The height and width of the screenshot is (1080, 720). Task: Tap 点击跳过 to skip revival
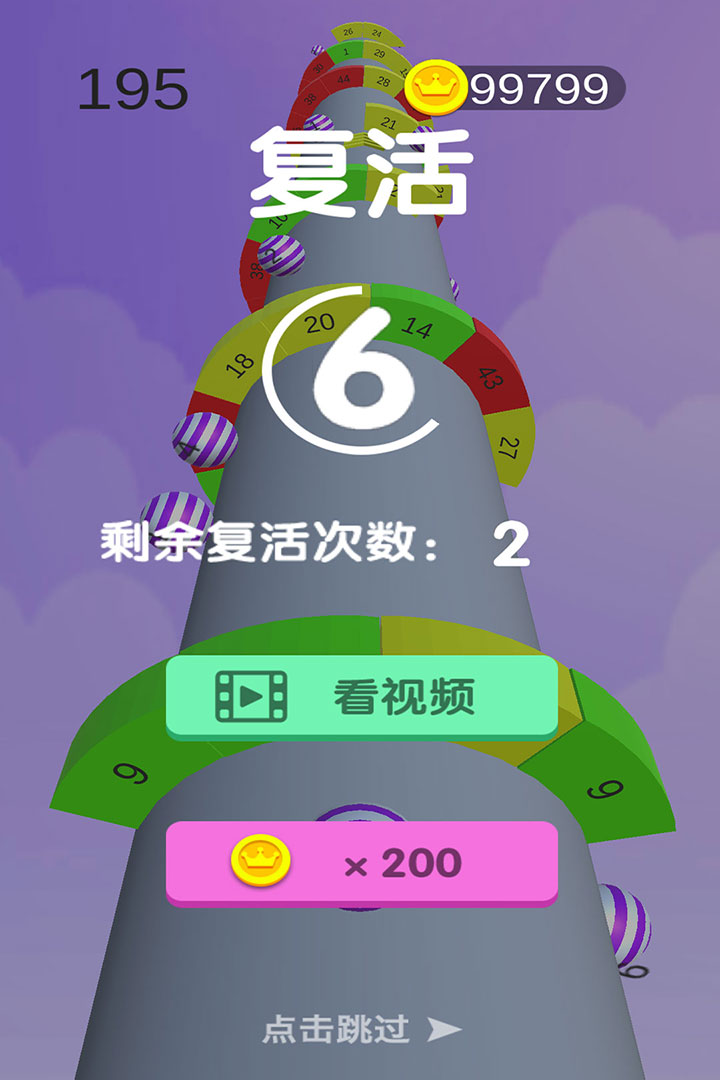coord(361,1029)
